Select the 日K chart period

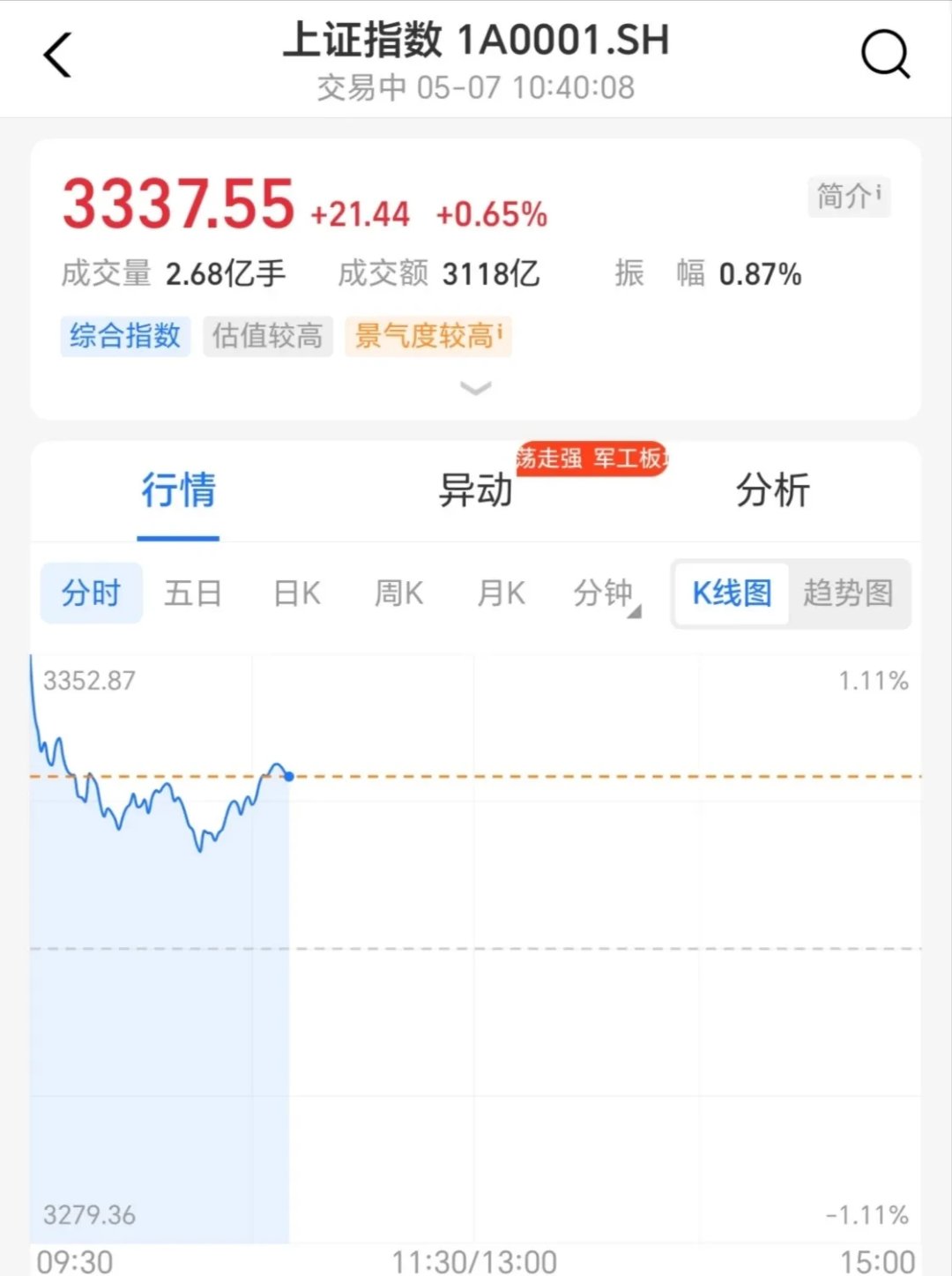click(297, 593)
